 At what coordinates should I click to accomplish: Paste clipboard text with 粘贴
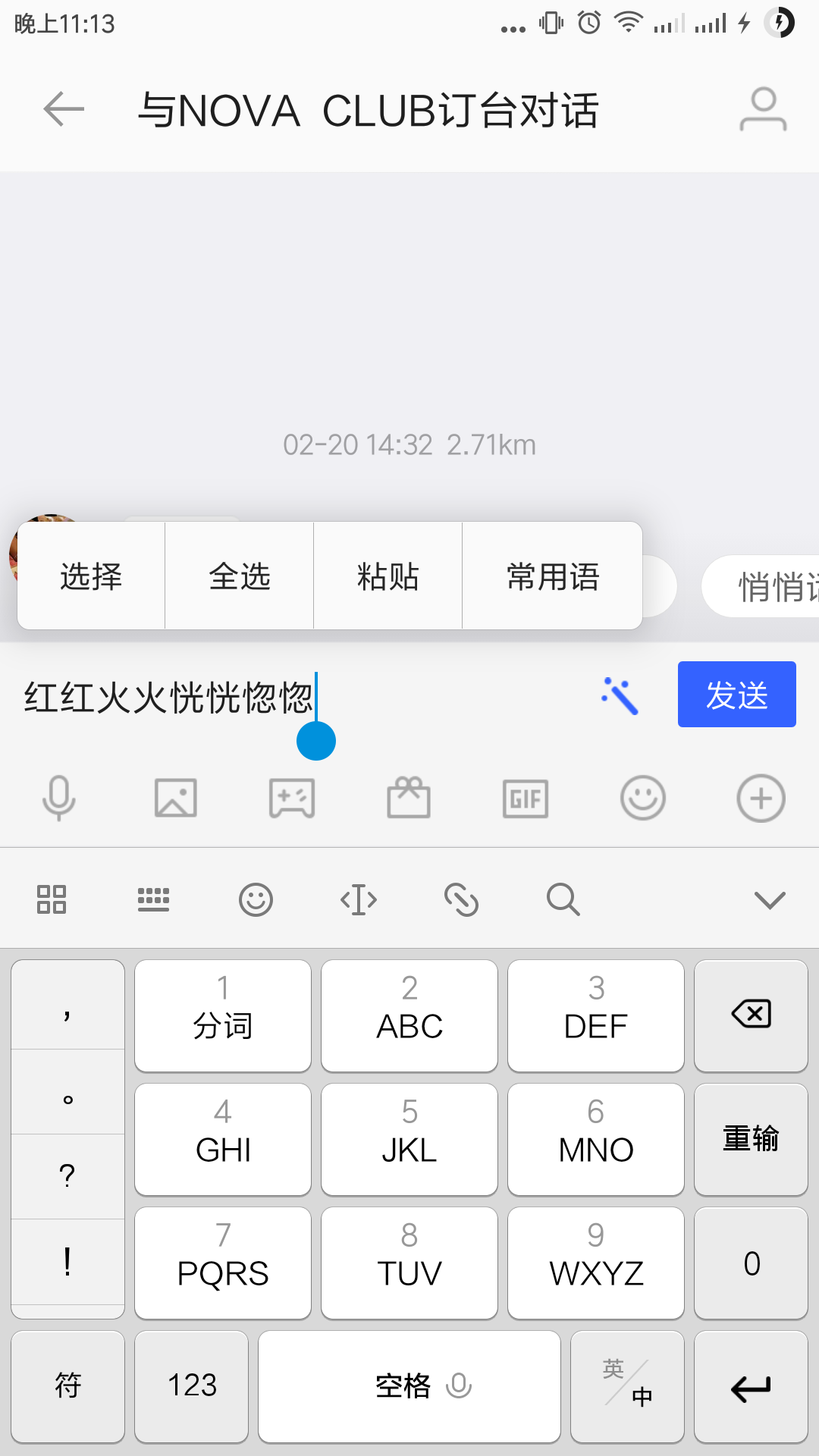pyautogui.click(x=388, y=576)
